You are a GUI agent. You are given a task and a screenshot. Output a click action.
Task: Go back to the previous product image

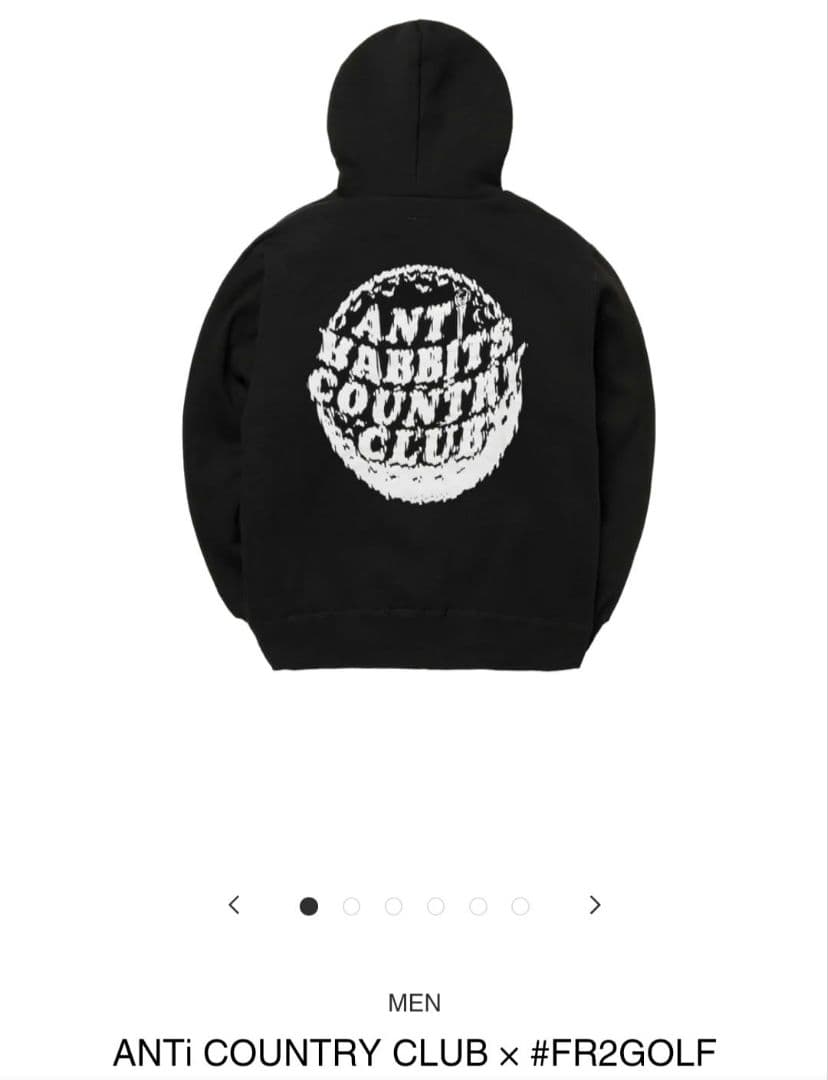[234, 905]
